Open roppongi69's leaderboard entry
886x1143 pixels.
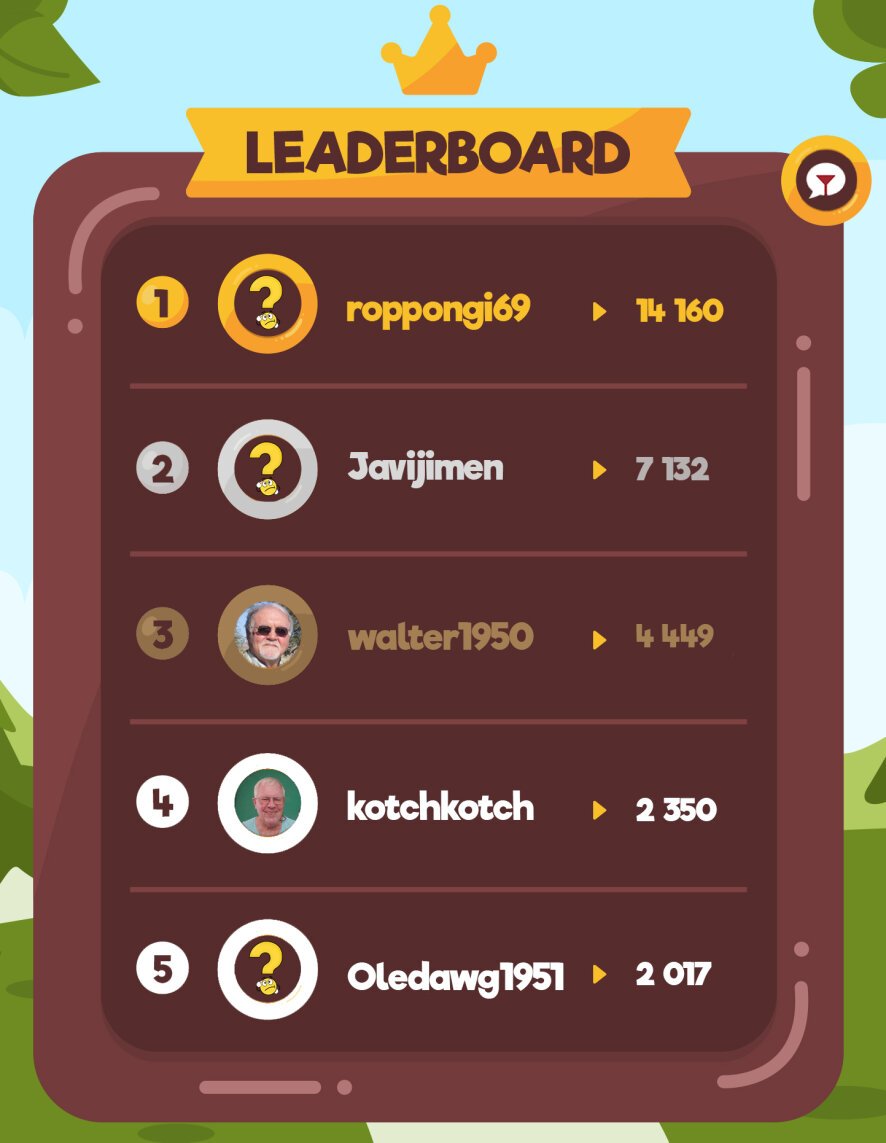click(437, 310)
